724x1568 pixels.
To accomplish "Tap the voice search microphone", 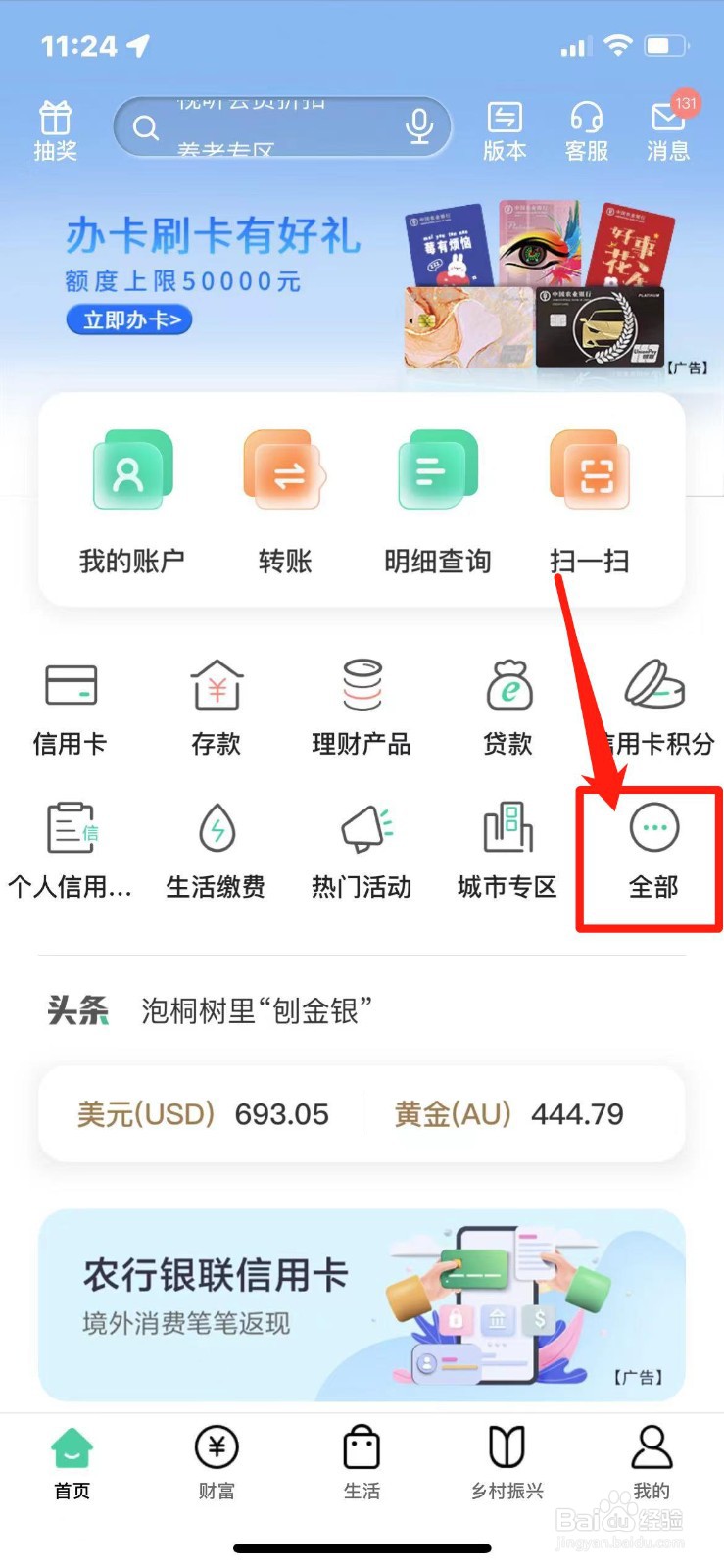I will (x=419, y=125).
